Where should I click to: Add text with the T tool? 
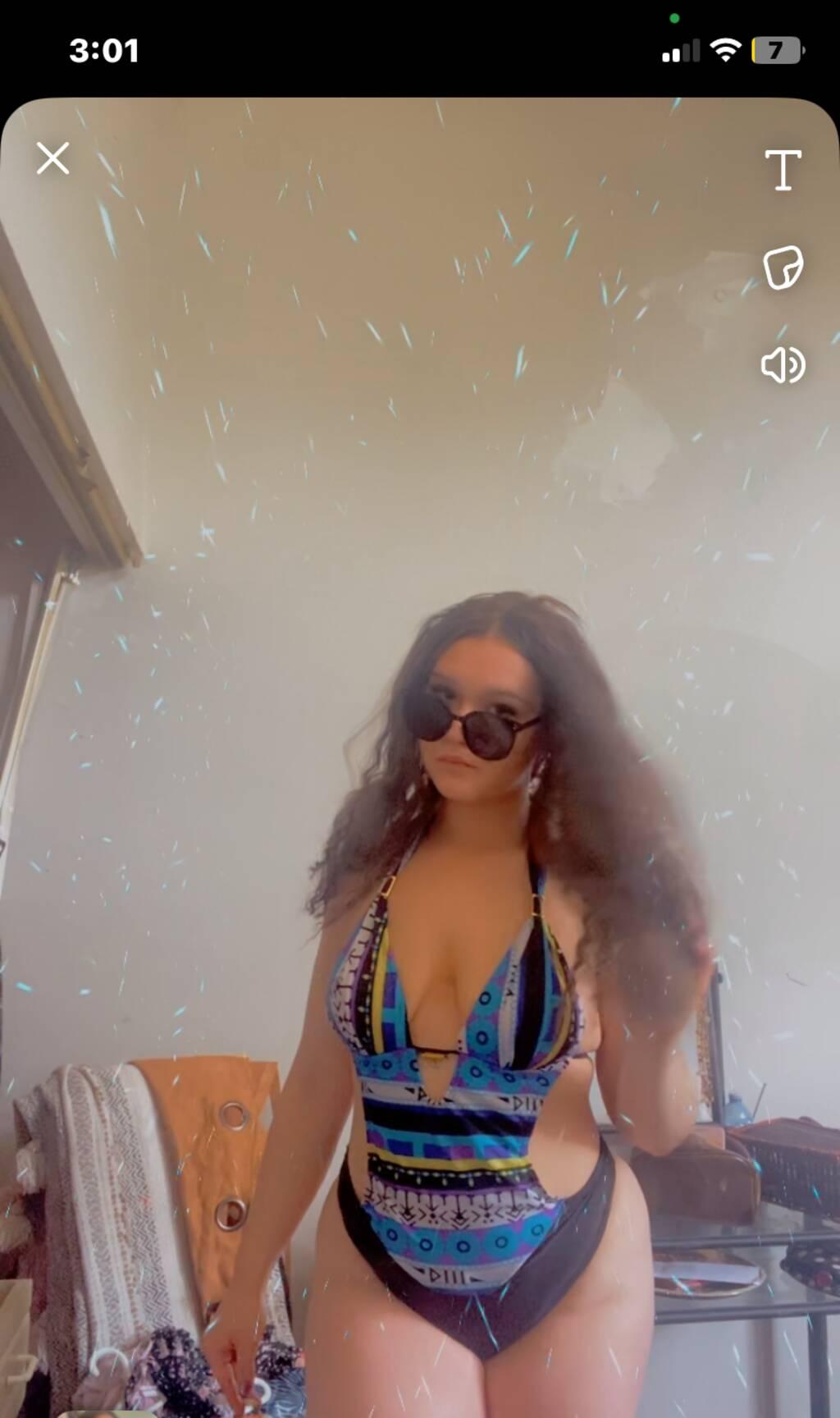(x=783, y=170)
